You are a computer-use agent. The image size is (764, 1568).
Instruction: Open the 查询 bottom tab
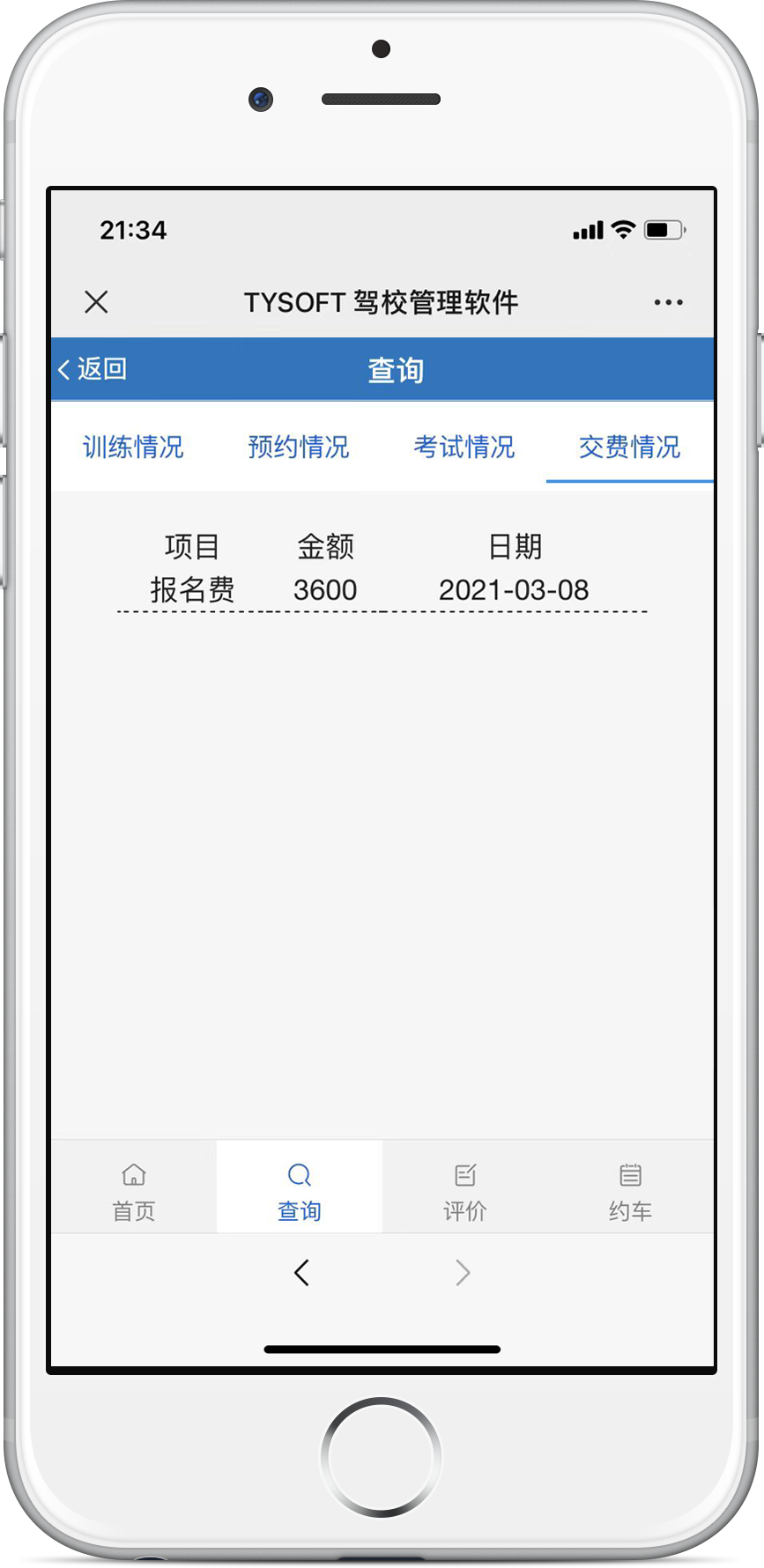click(300, 1189)
